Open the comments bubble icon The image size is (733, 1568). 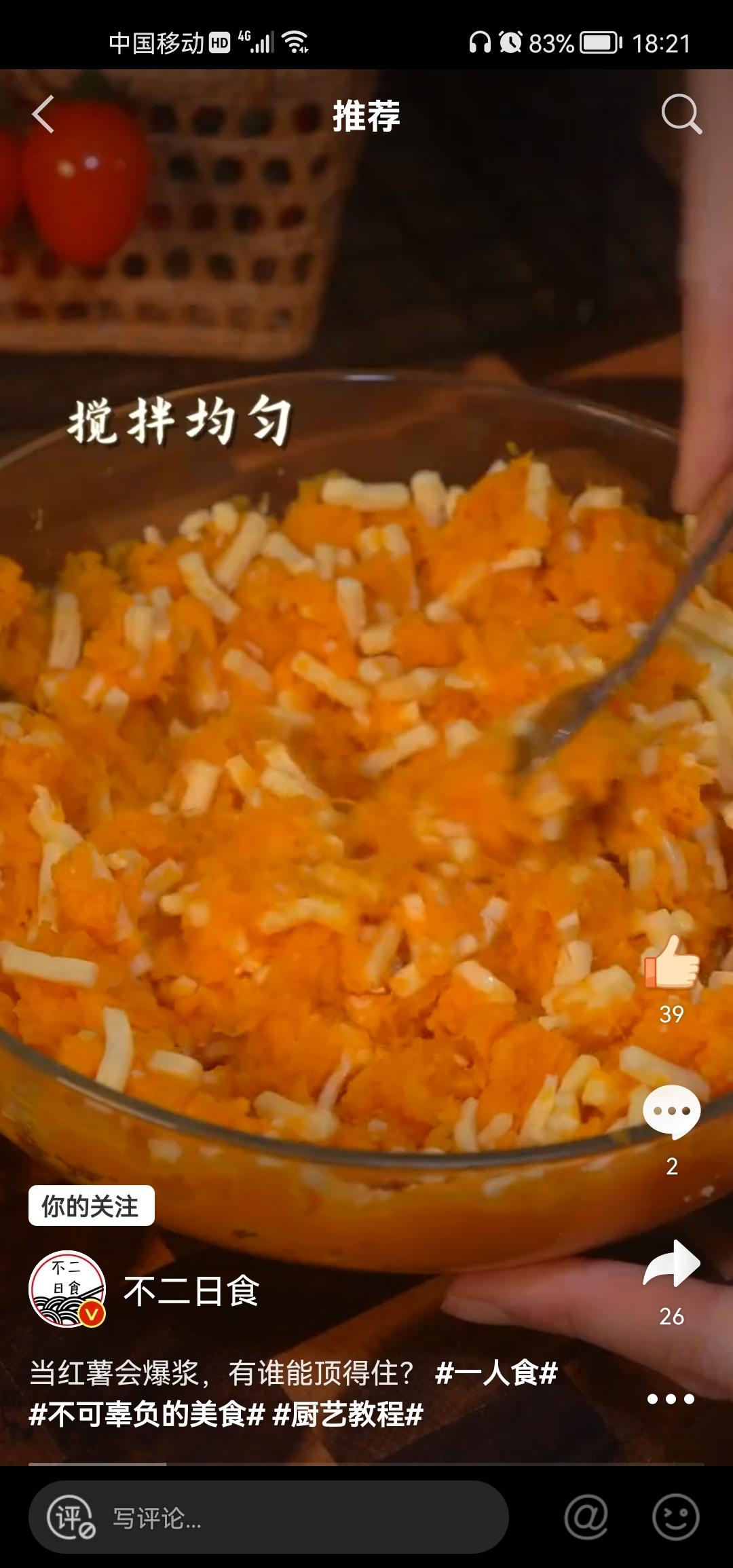[x=671, y=1112]
